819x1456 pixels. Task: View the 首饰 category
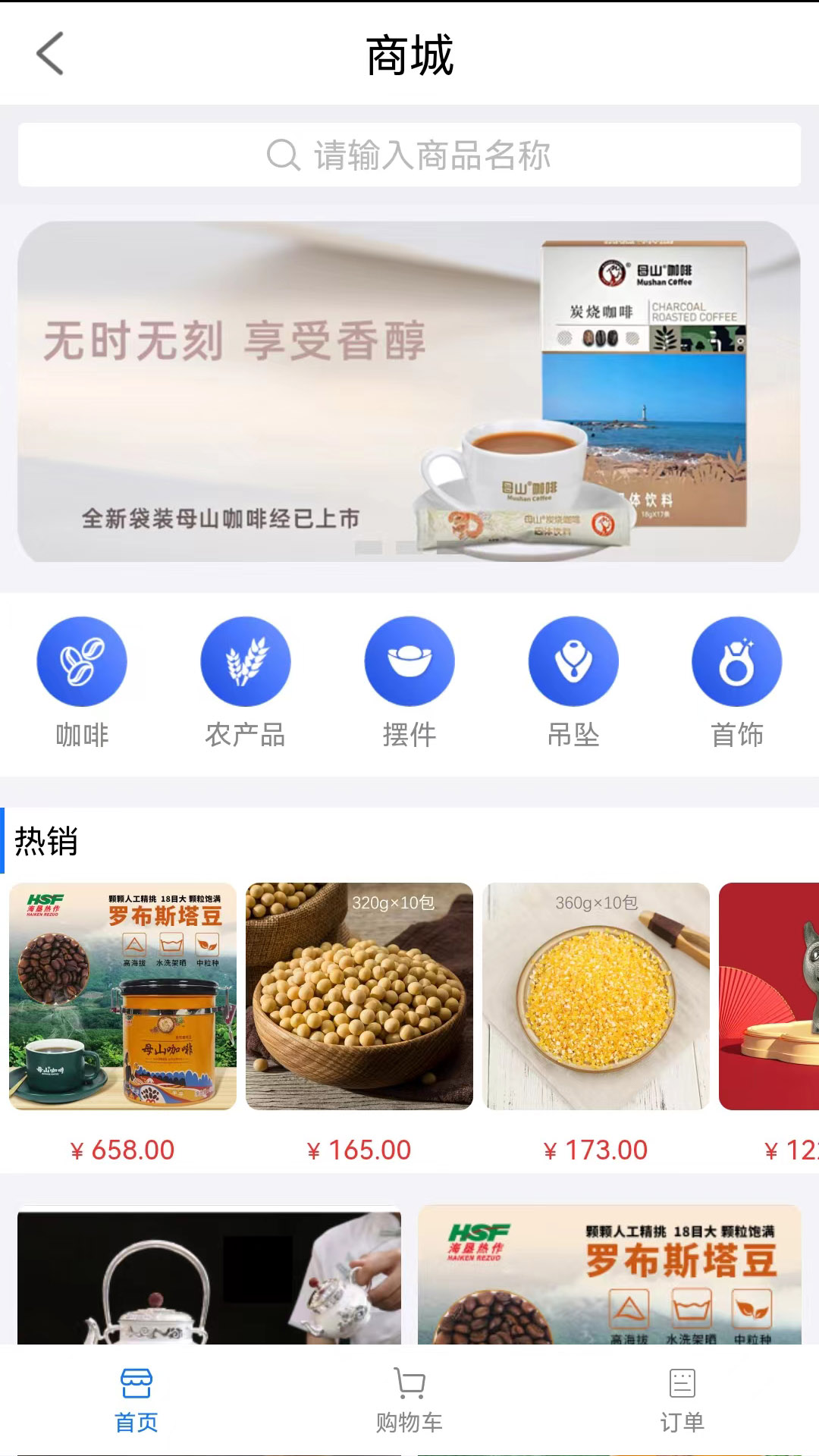pyautogui.click(x=736, y=662)
